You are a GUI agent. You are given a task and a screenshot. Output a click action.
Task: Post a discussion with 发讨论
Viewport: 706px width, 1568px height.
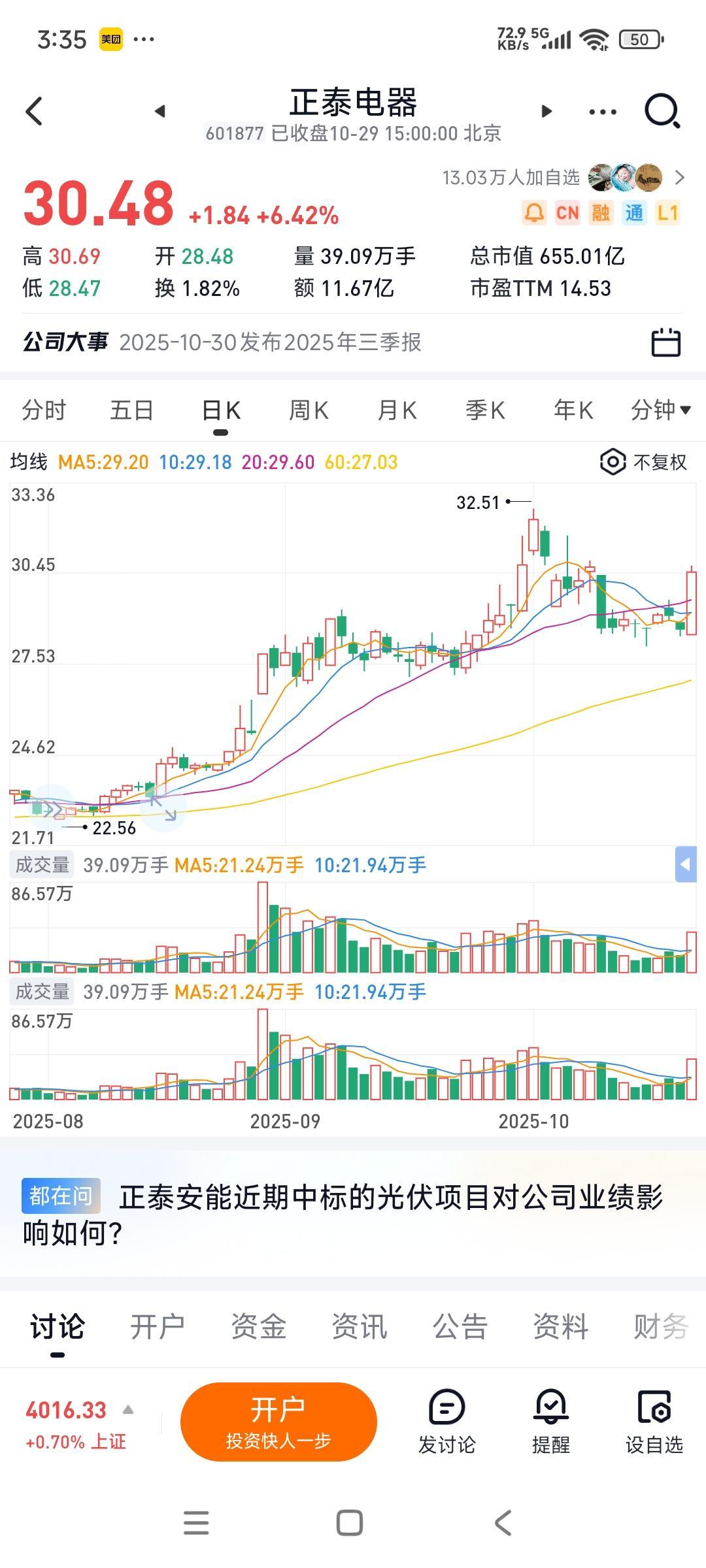point(447,1422)
